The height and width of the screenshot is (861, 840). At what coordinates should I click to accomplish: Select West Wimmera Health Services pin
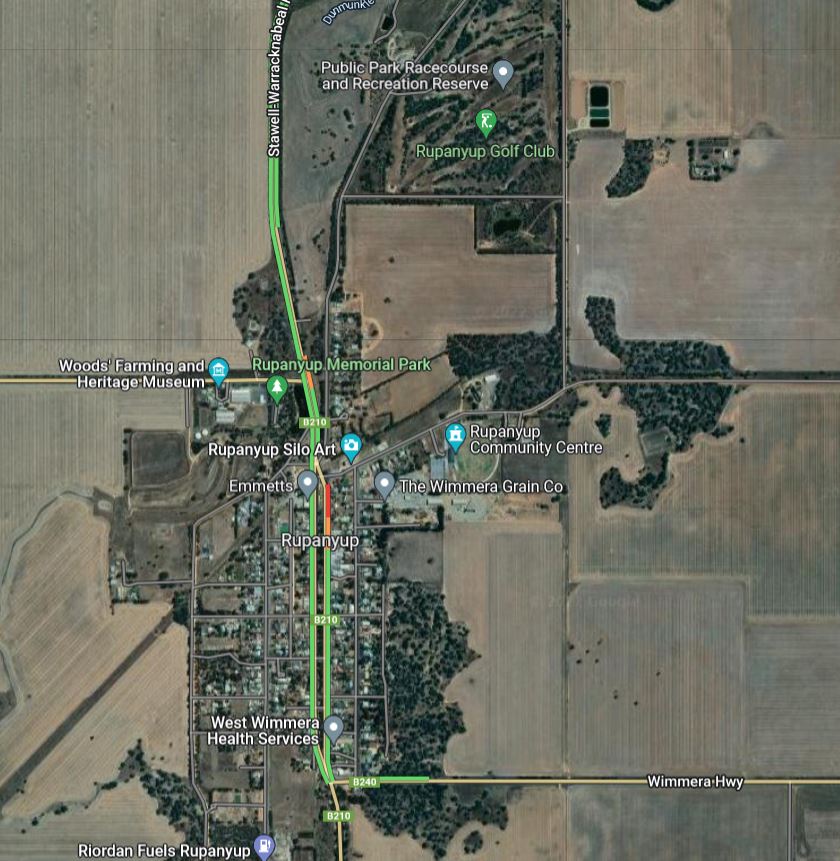click(334, 727)
